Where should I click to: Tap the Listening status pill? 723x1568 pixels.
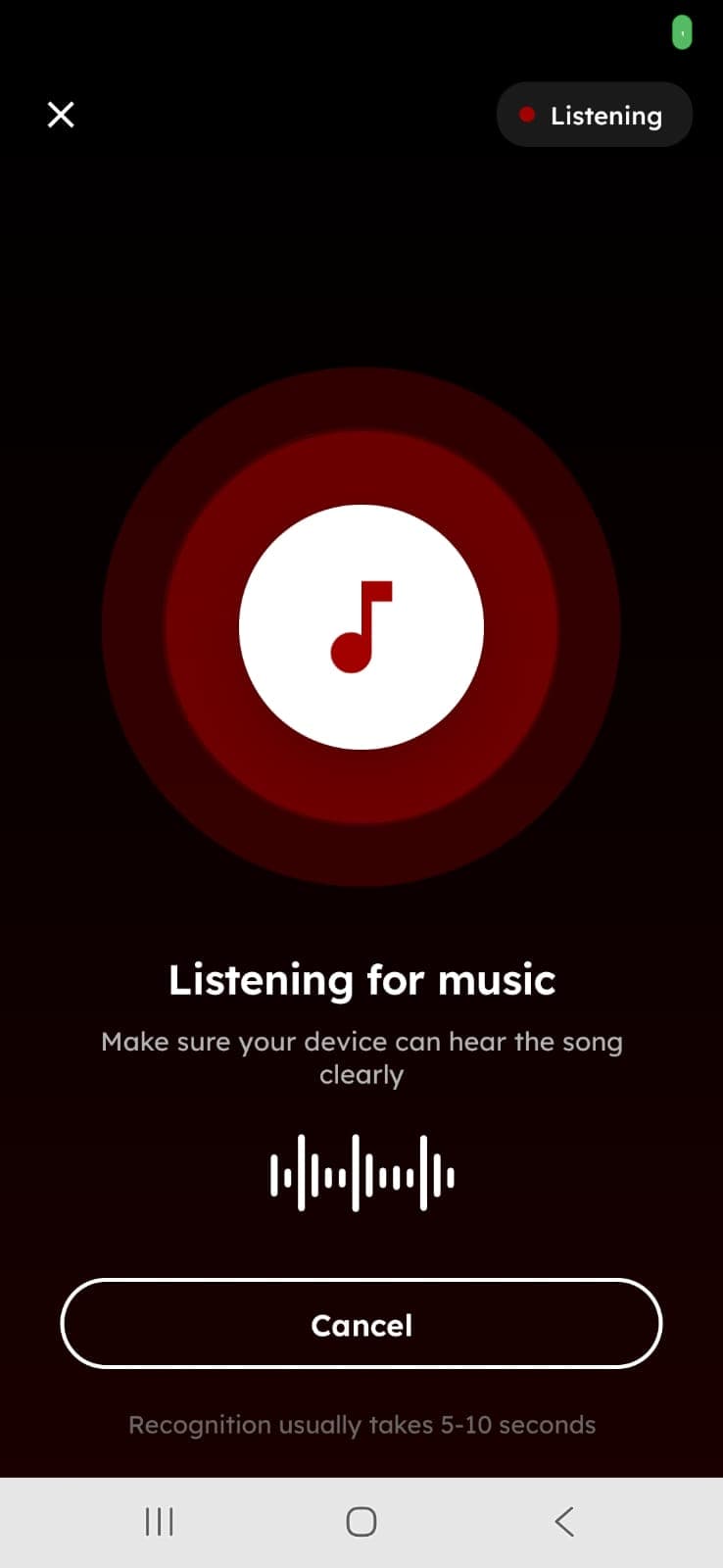(x=594, y=115)
